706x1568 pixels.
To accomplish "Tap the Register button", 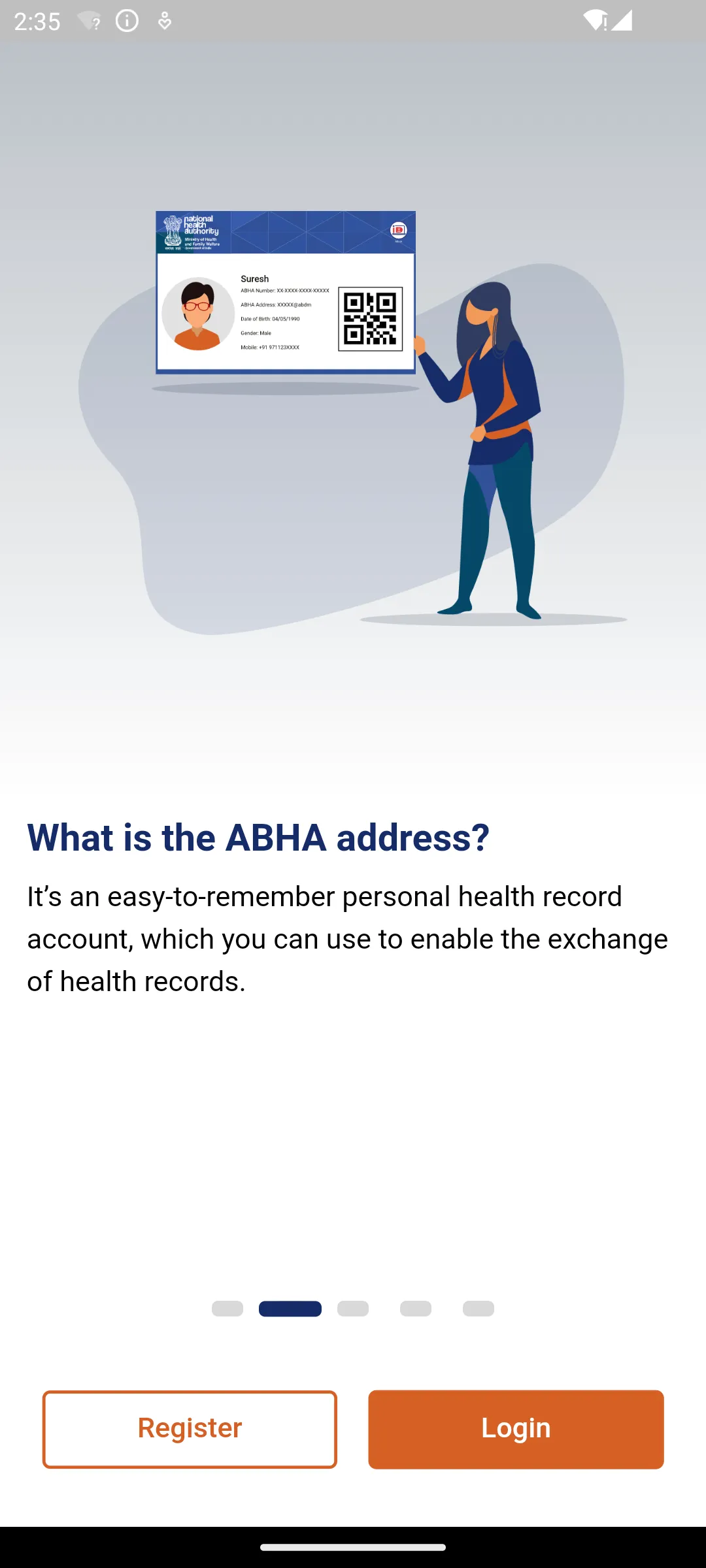I will click(x=190, y=1429).
